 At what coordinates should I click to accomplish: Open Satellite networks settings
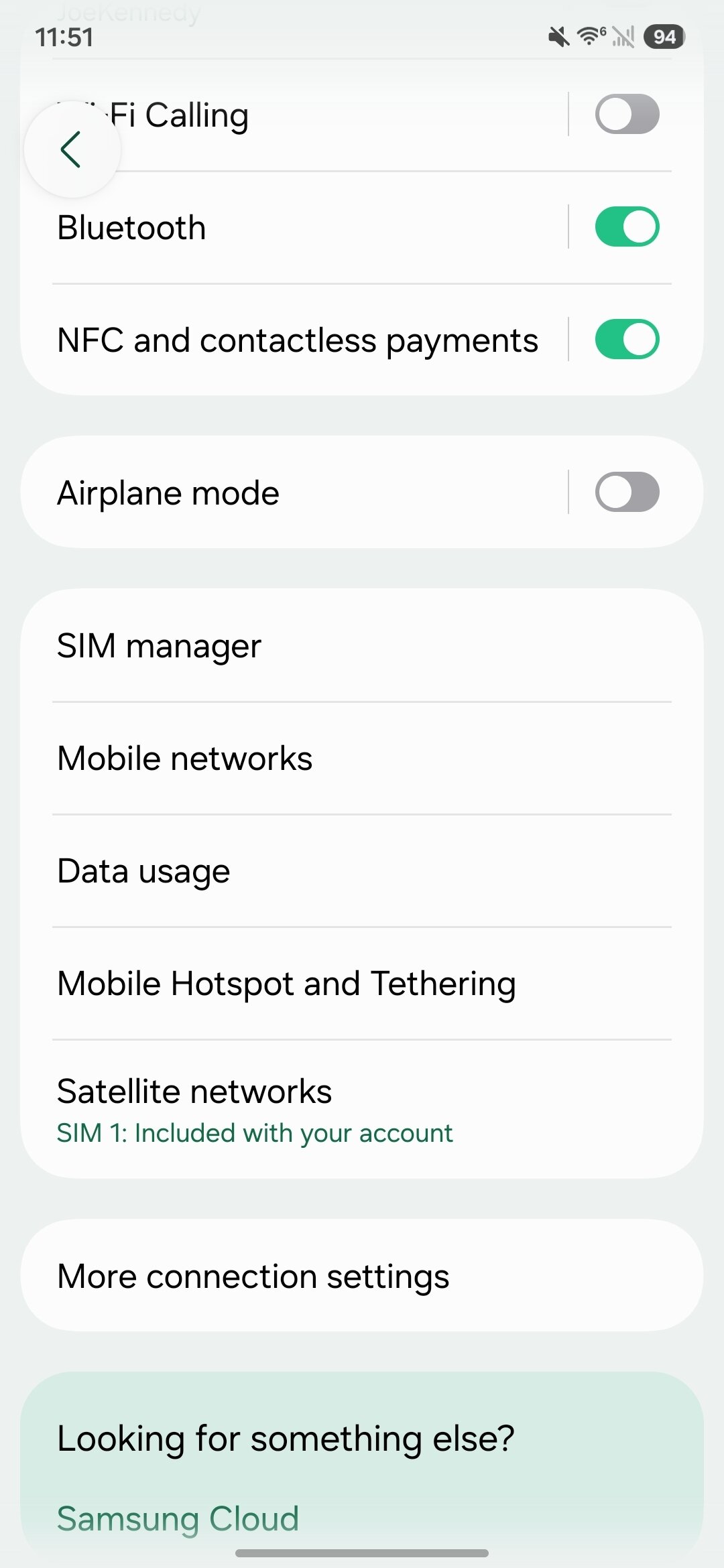pos(194,1090)
